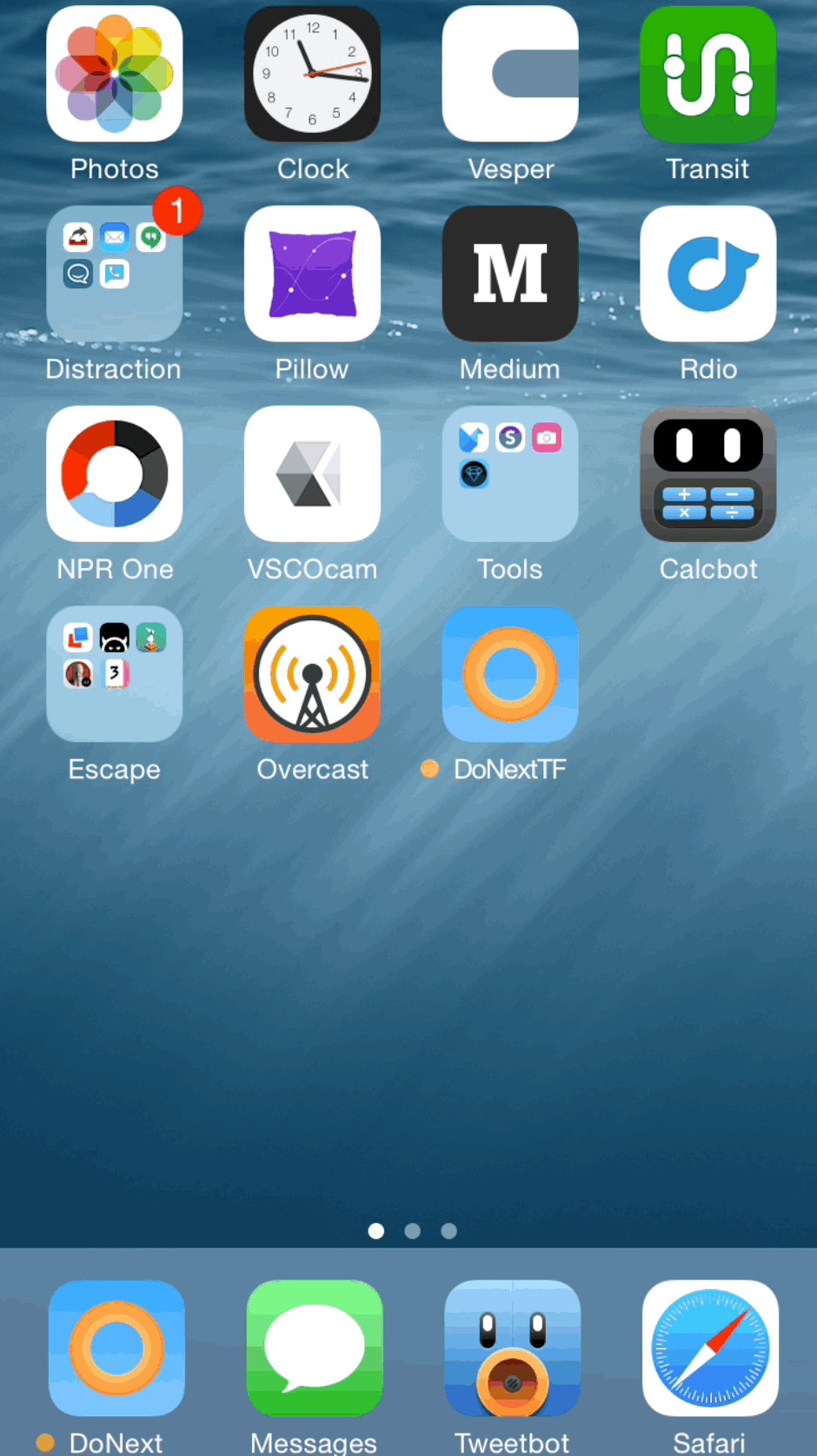Launch the Clock app
This screenshot has width=817, height=1456.
313,75
